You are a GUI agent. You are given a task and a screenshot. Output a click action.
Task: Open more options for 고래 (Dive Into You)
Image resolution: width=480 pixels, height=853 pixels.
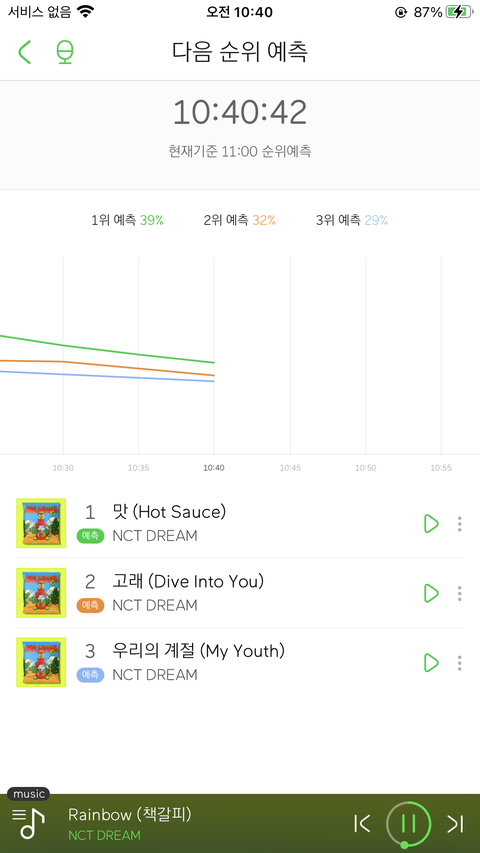point(460,593)
